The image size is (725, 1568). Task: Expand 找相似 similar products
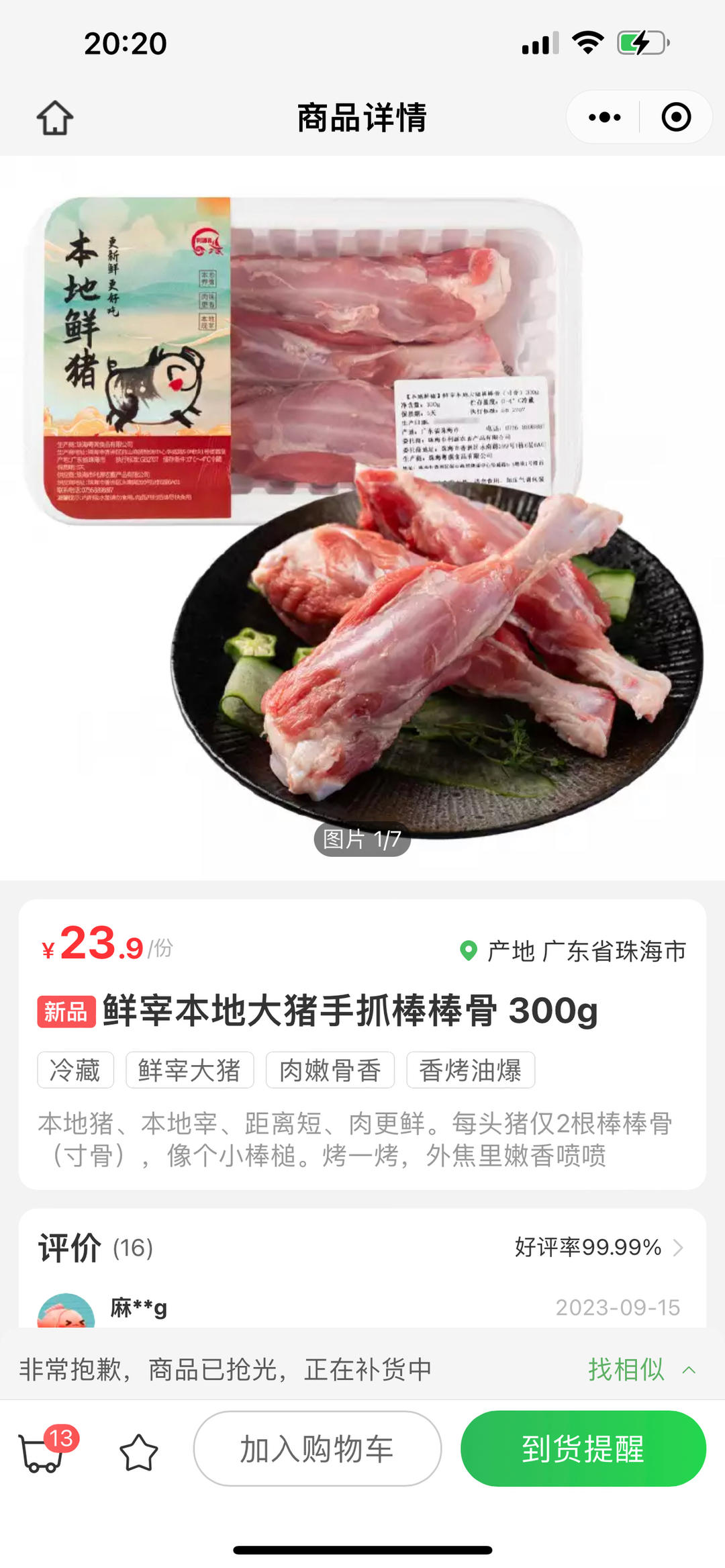[x=640, y=1369]
